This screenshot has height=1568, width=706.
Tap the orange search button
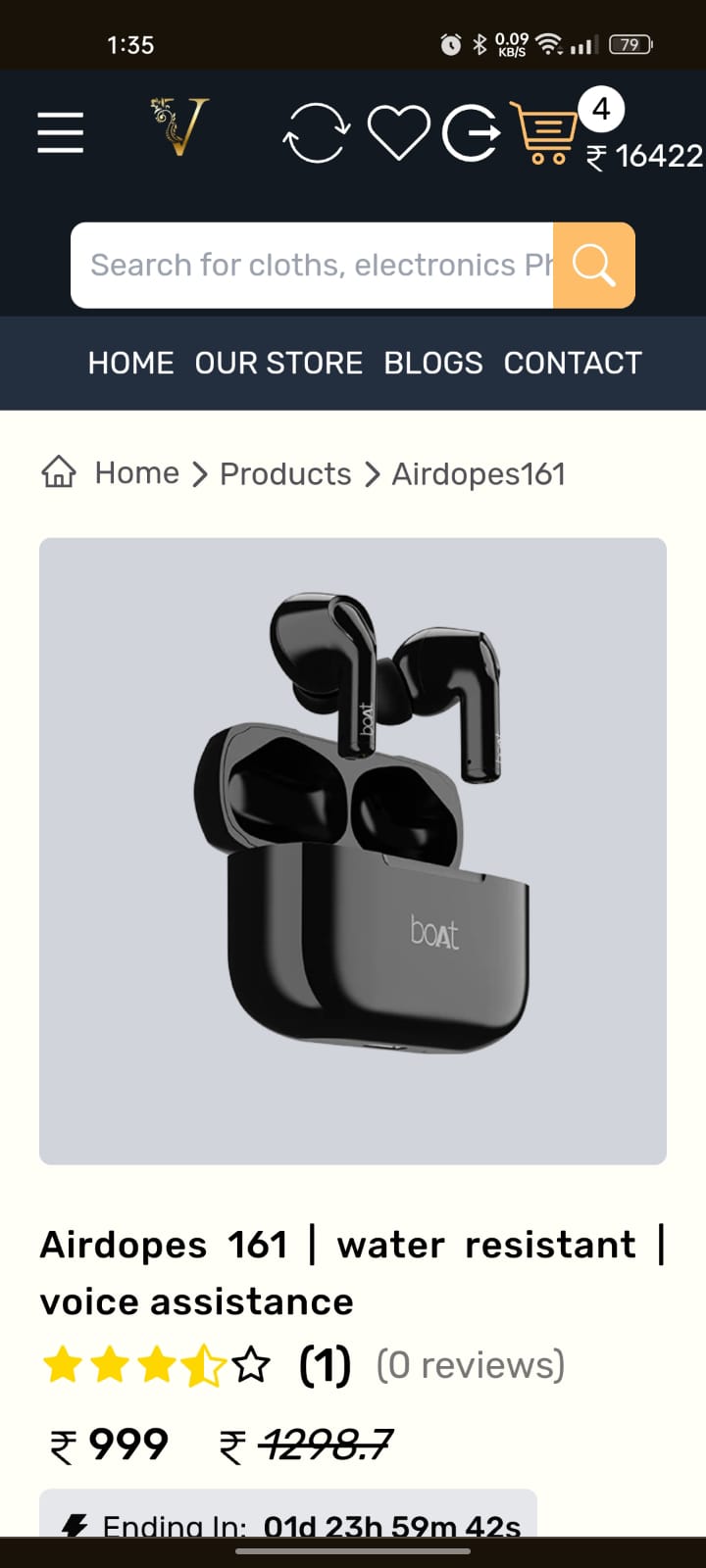tap(594, 266)
